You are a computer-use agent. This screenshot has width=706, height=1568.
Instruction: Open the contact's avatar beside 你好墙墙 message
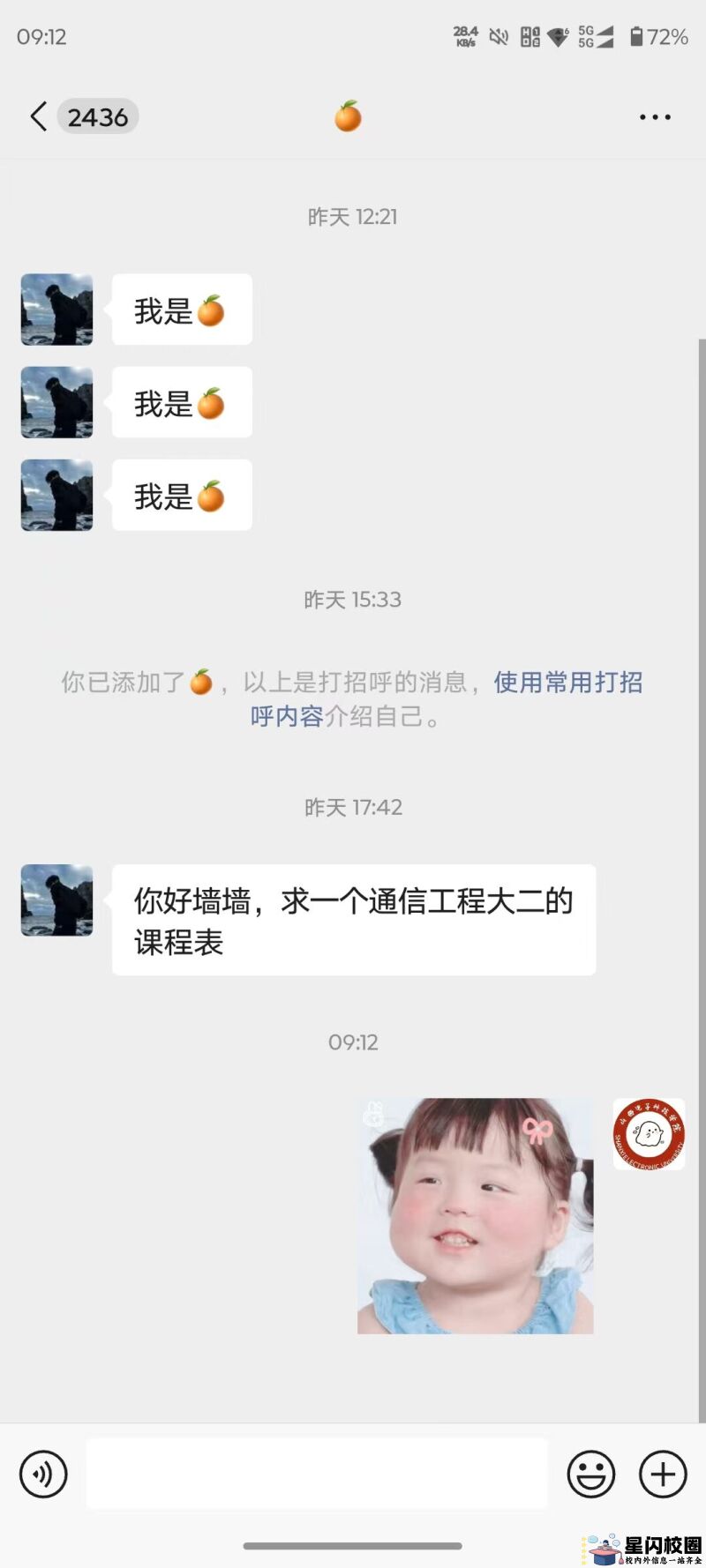(57, 900)
